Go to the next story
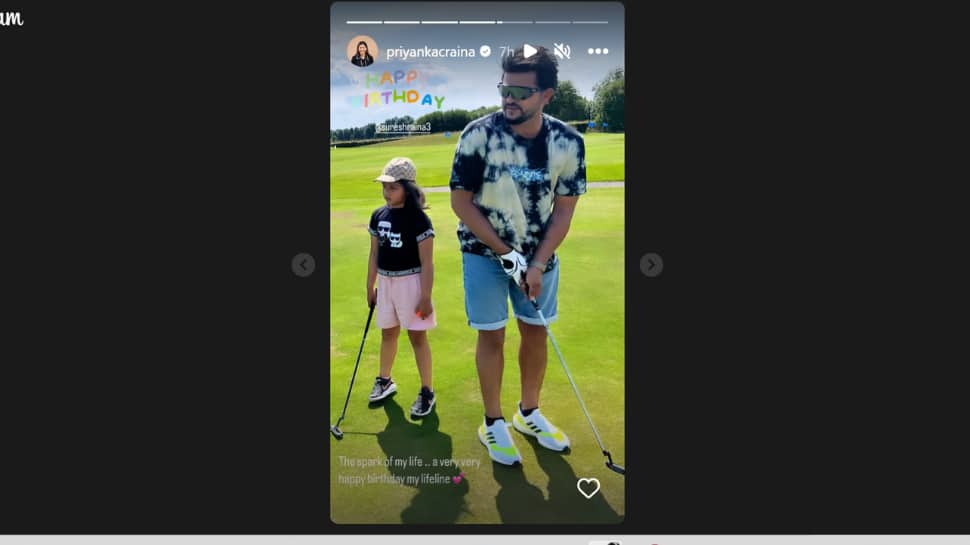This screenshot has width=970, height=545. click(651, 265)
